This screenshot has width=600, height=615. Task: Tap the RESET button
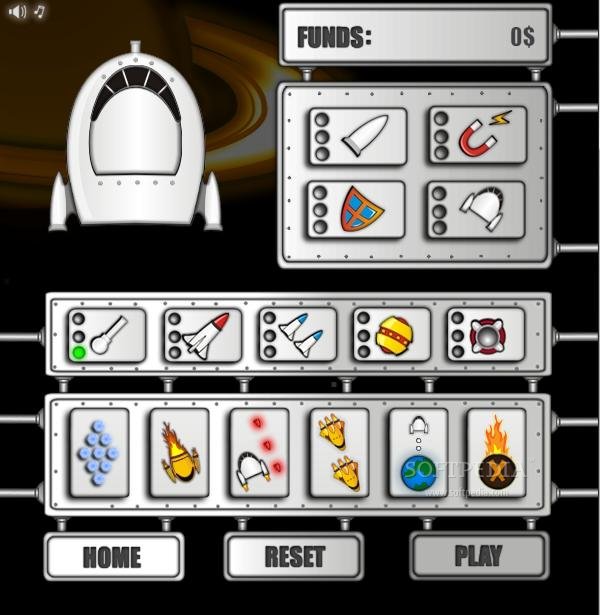pyautogui.click(x=293, y=556)
